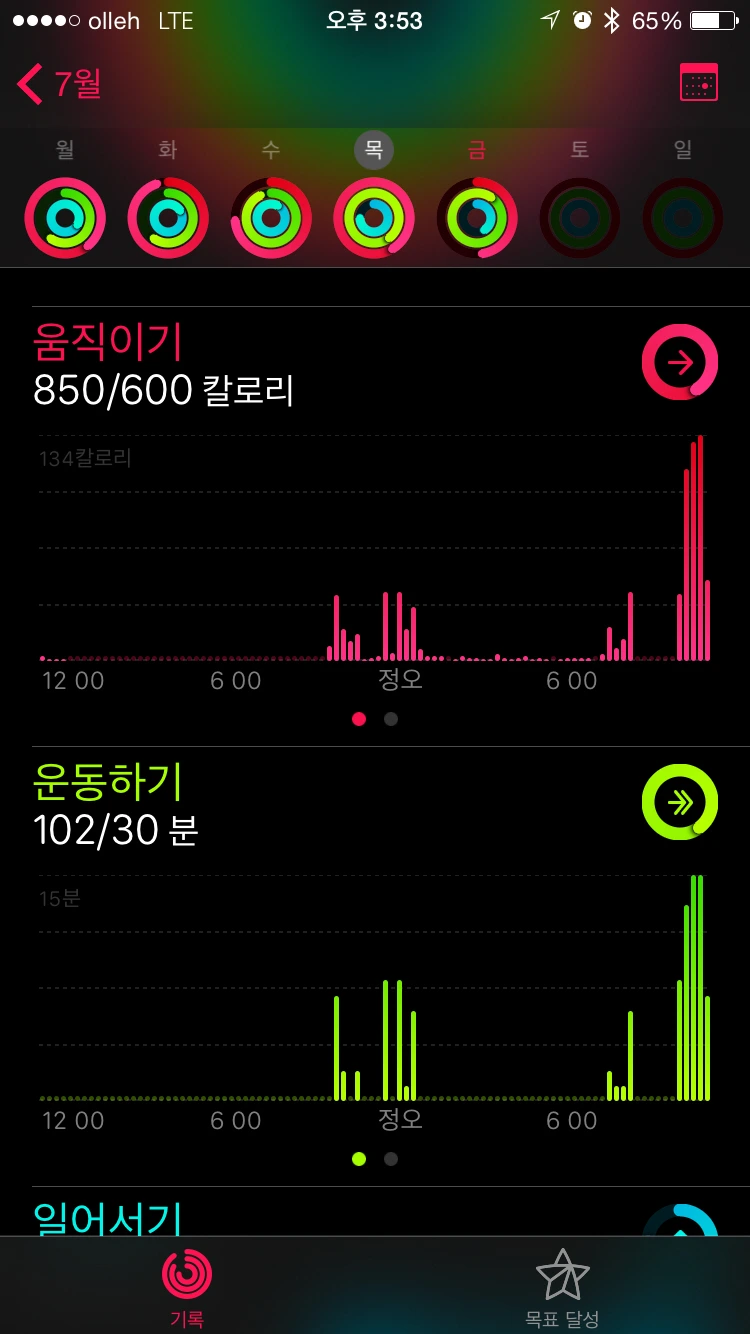Select the 목 weekday label
The width and height of the screenshot is (750, 1334).
click(373, 149)
